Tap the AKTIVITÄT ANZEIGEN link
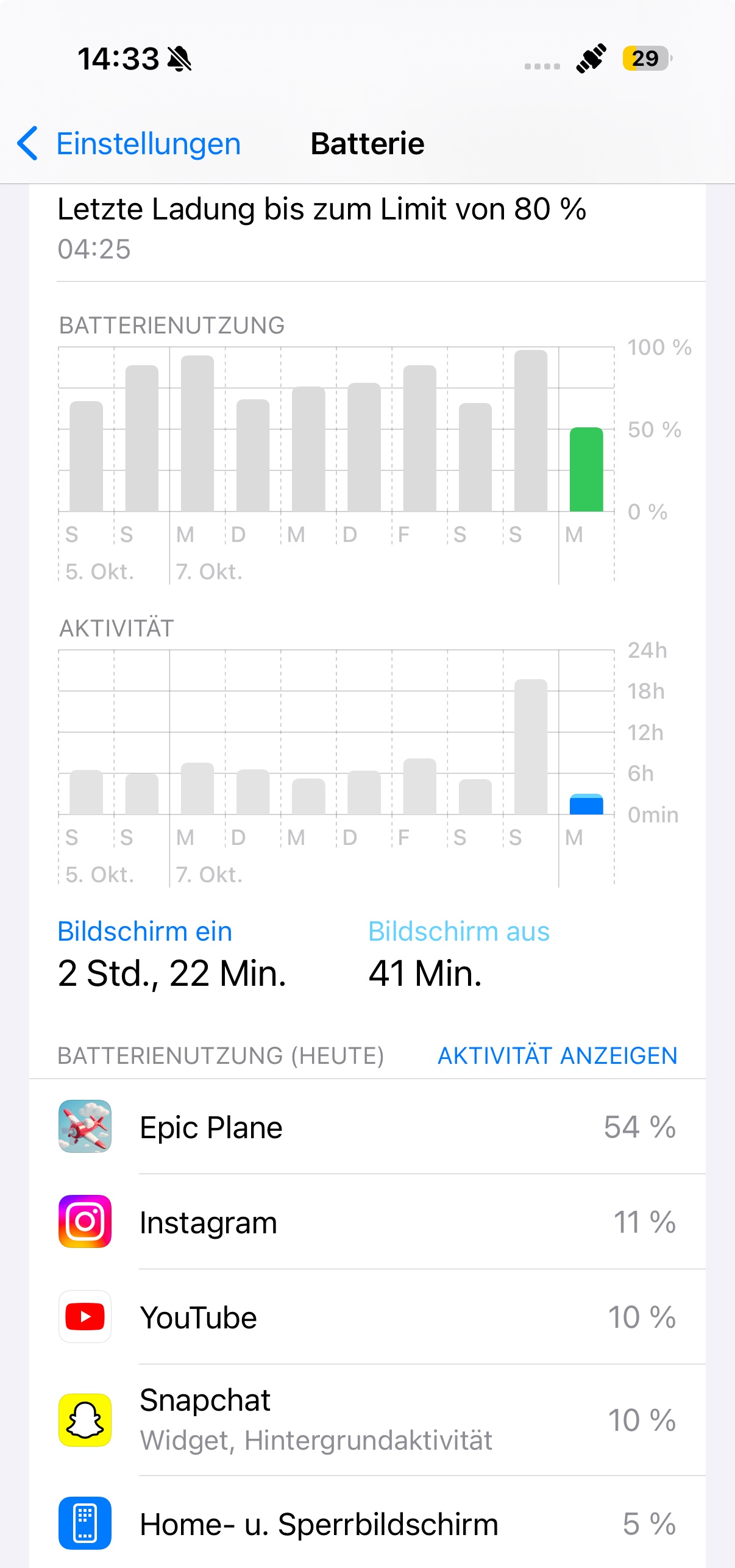The image size is (735, 1568). 557,1055
